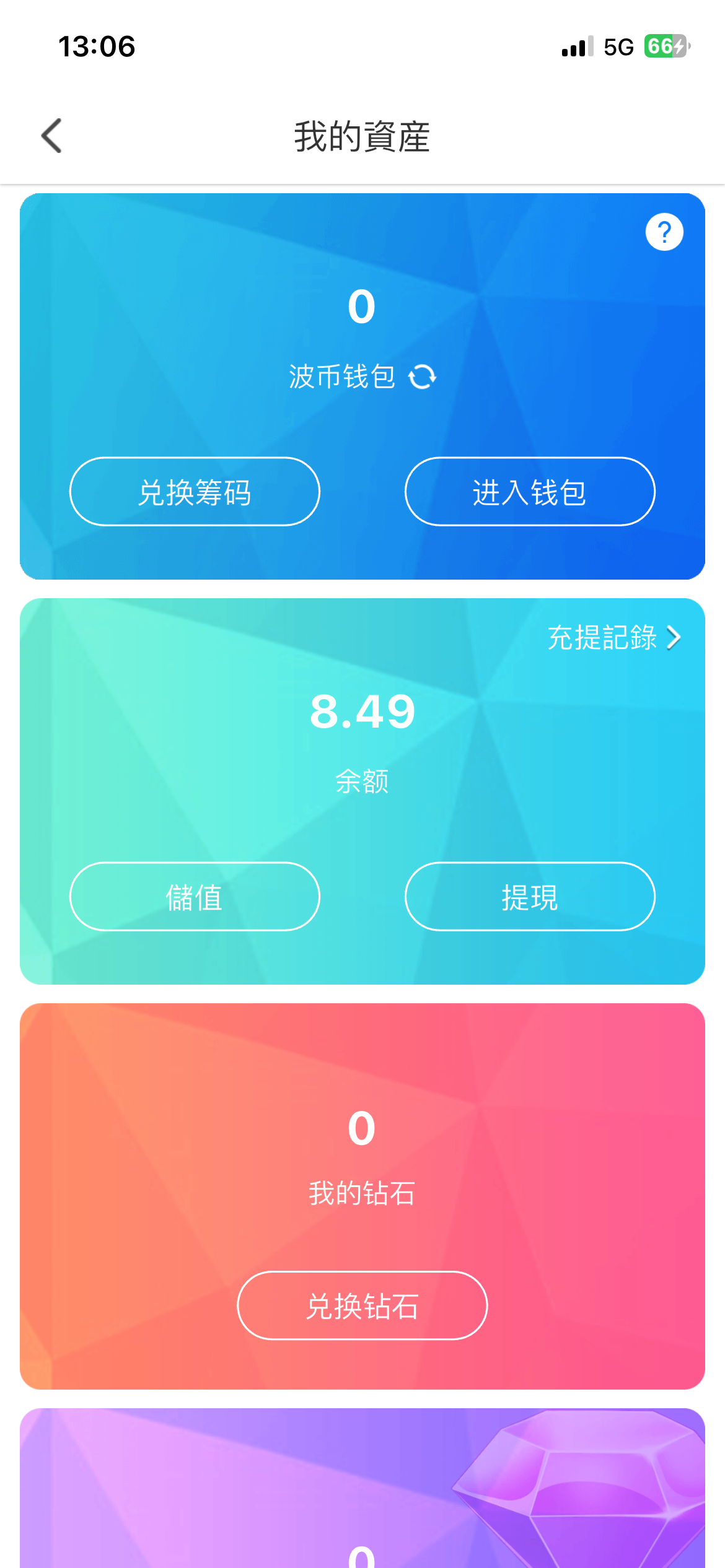Screen dimensions: 725x1568
Task: Tap the question mark inside the blue circle
Action: pyautogui.click(x=663, y=231)
